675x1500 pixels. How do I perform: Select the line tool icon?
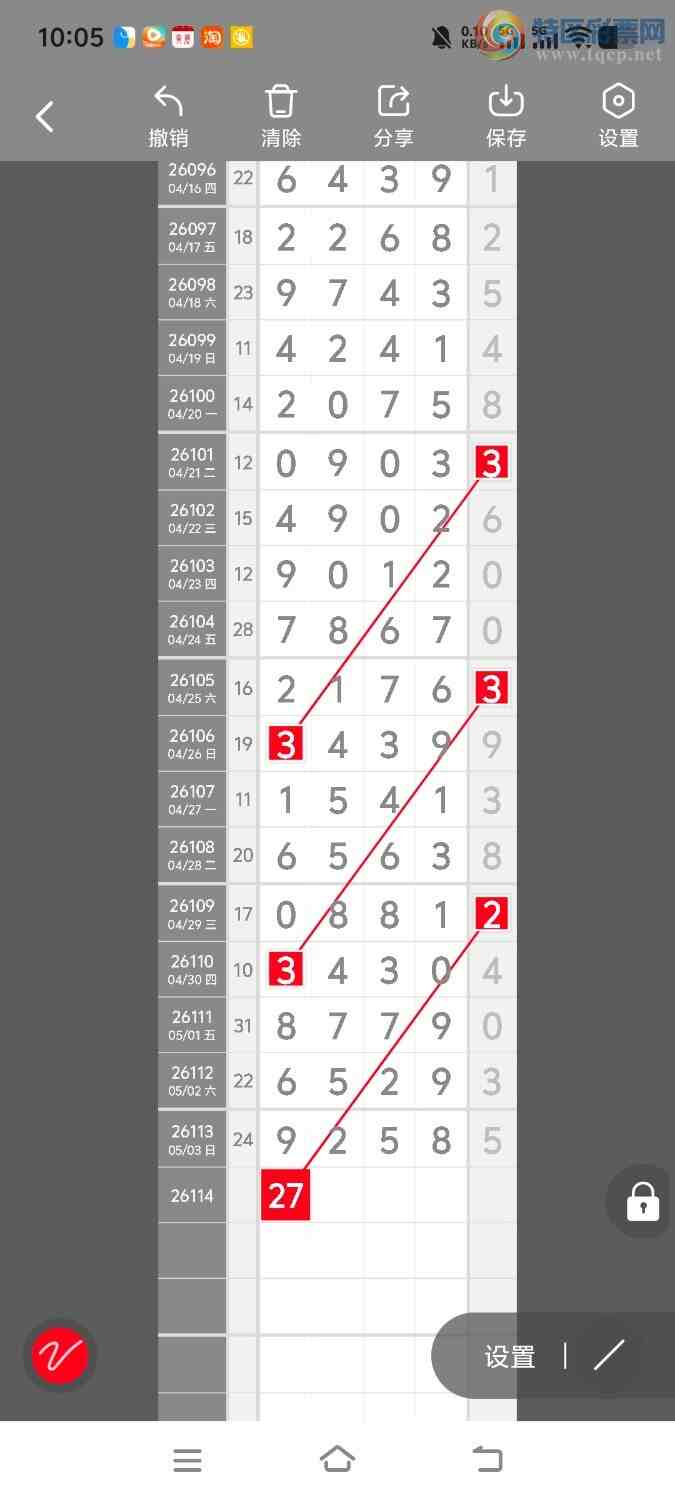click(608, 1356)
